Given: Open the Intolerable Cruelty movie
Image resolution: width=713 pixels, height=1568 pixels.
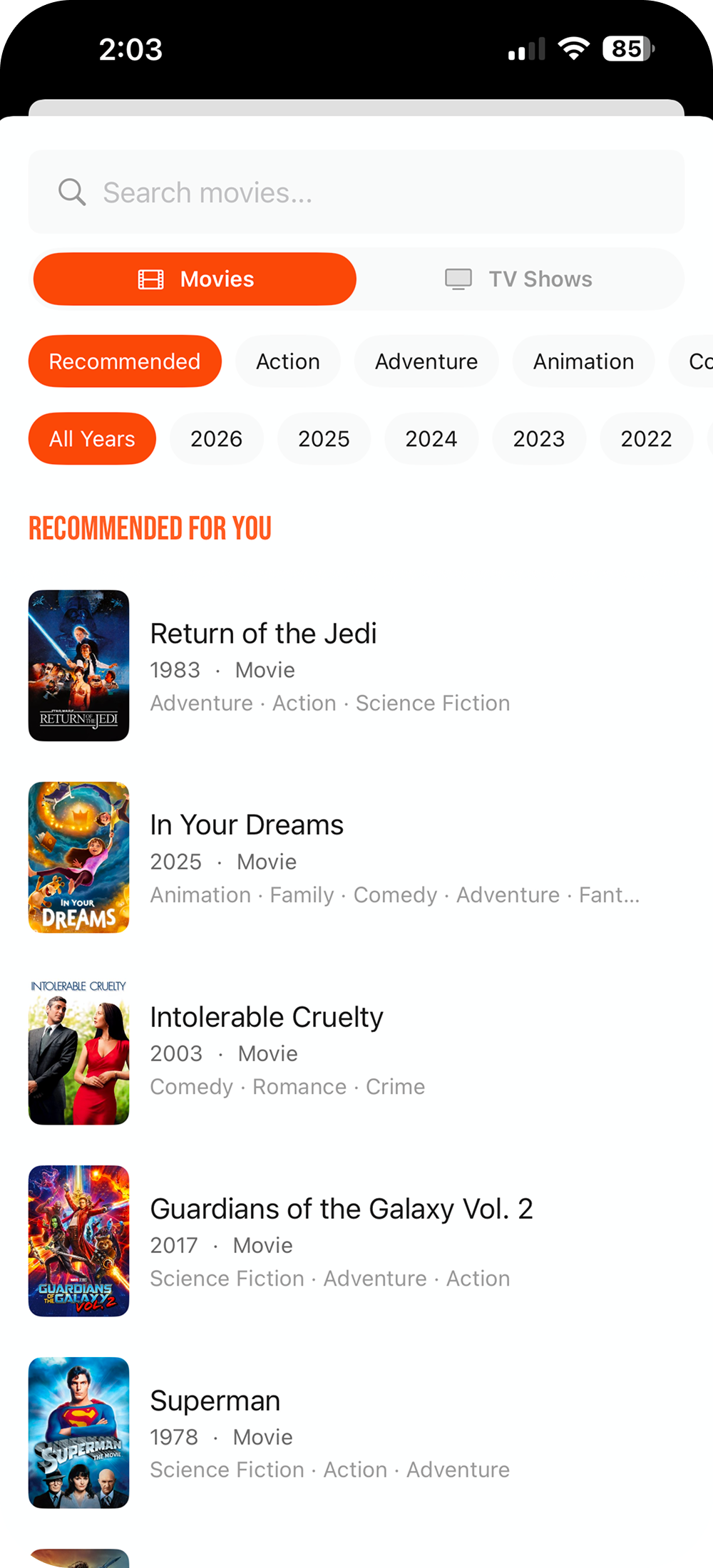Looking at the screenshot, I should pyautogui.click(x=267, y=1049).
